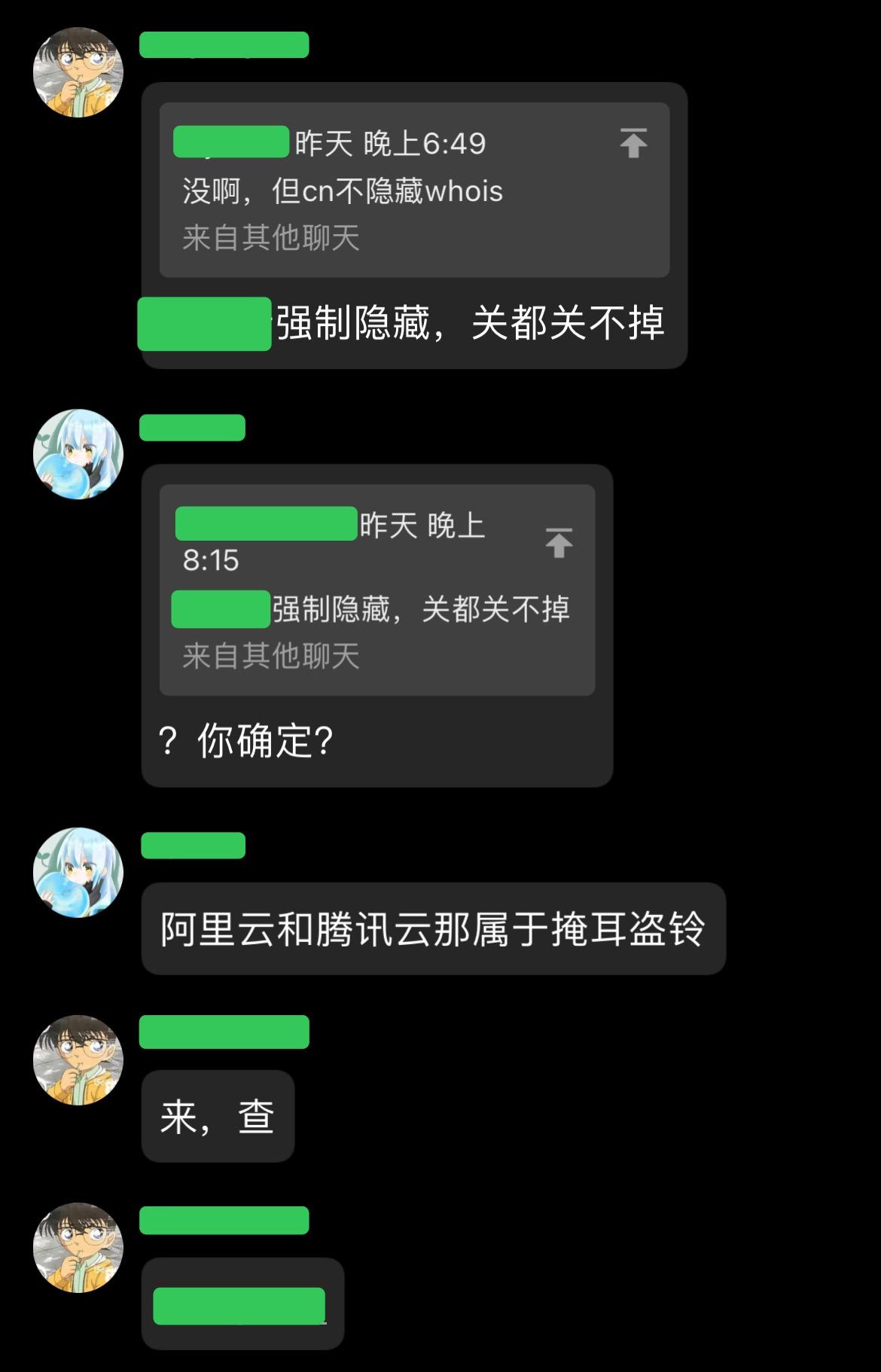
Task: View avatar beside "阿里云和腾讯云那属于掩耳盗铃" message
Action: (x=78, y=872)
